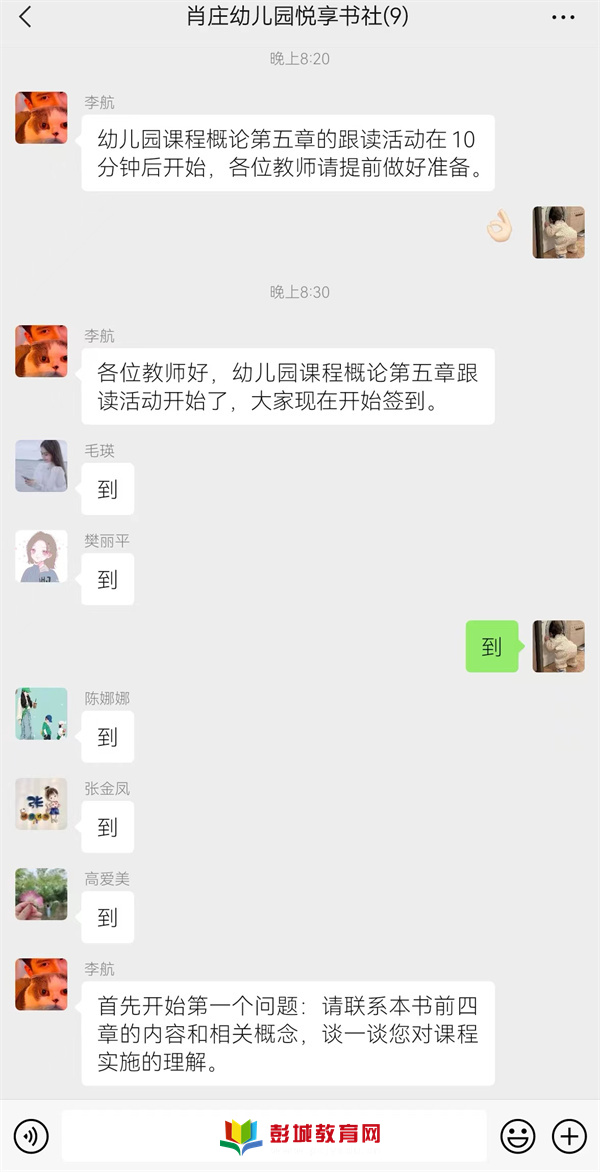The width and height of the screenshot is (600, 1172).
Task: Go back from the group chat
Action: tap(25, 17)
